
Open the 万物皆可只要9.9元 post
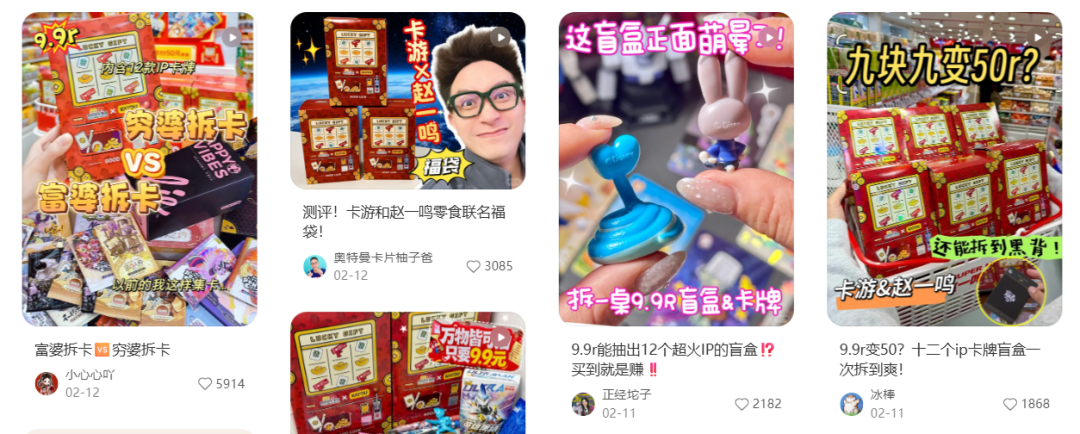[x=407, y=373]
